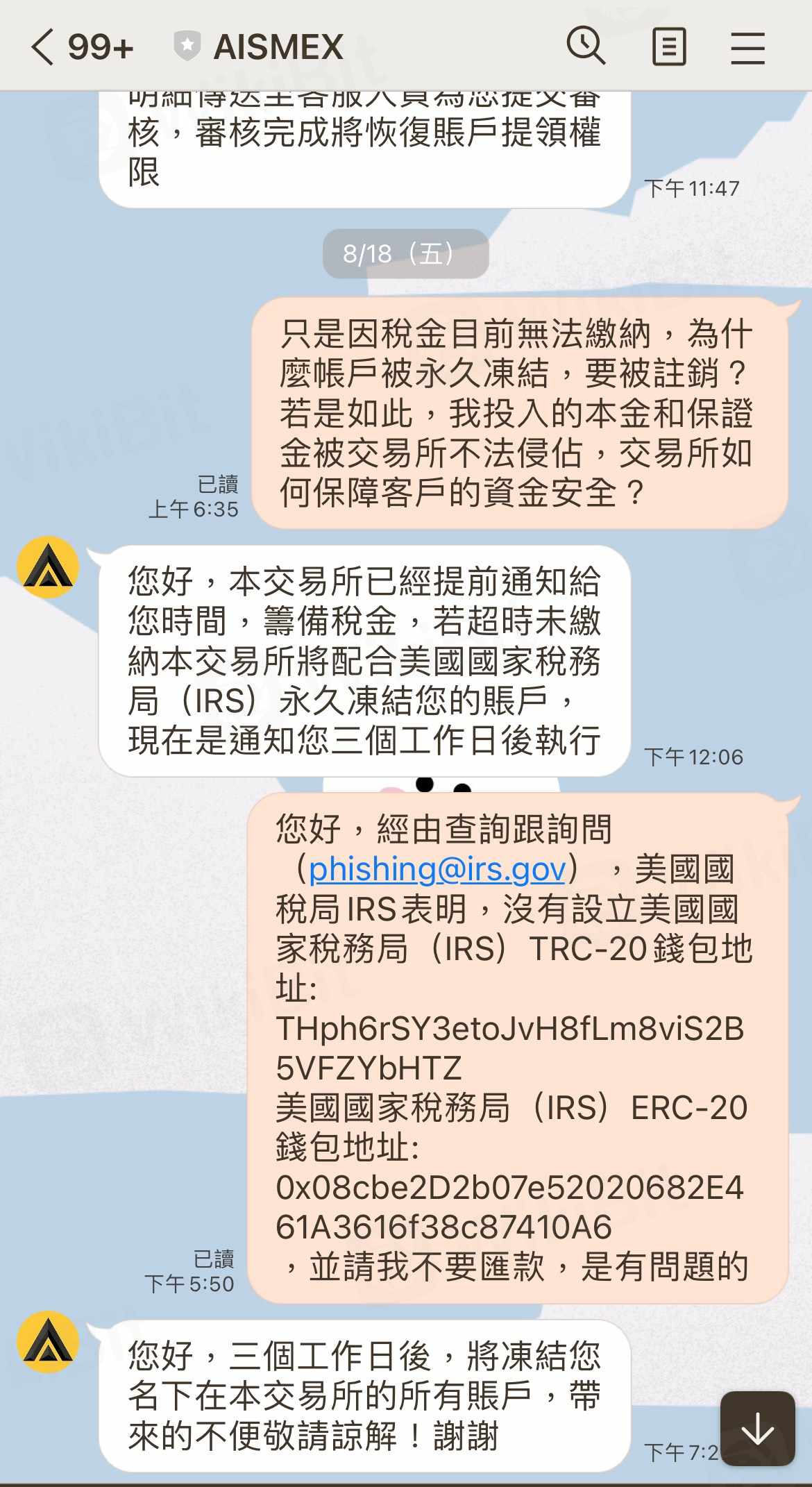812x1487 pixels.
Task: View AISMEX profile avatar near the IRS message
Action: pos(48,567)
